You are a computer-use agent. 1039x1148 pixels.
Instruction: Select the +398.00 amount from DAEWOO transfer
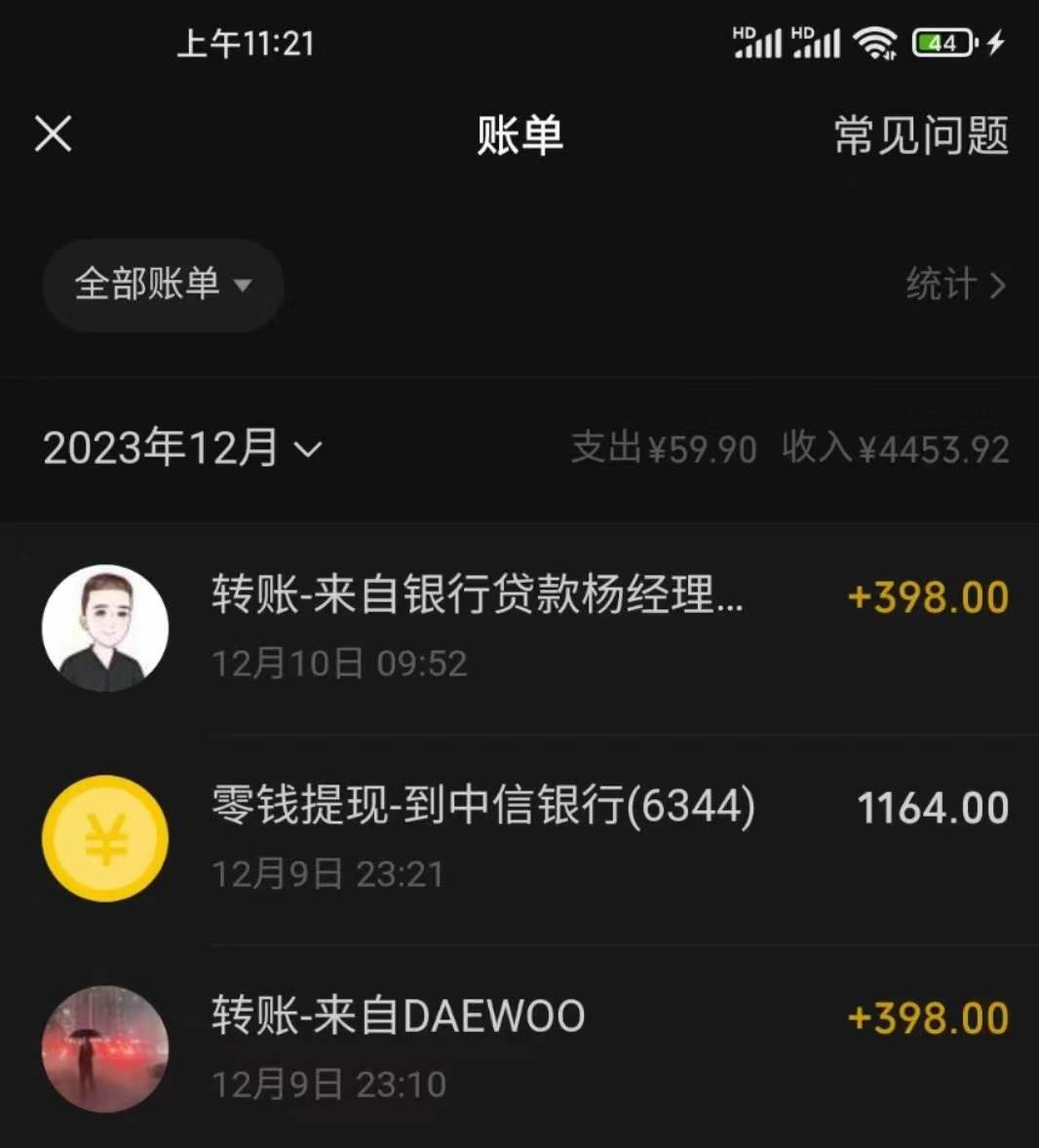point(927,1016)
